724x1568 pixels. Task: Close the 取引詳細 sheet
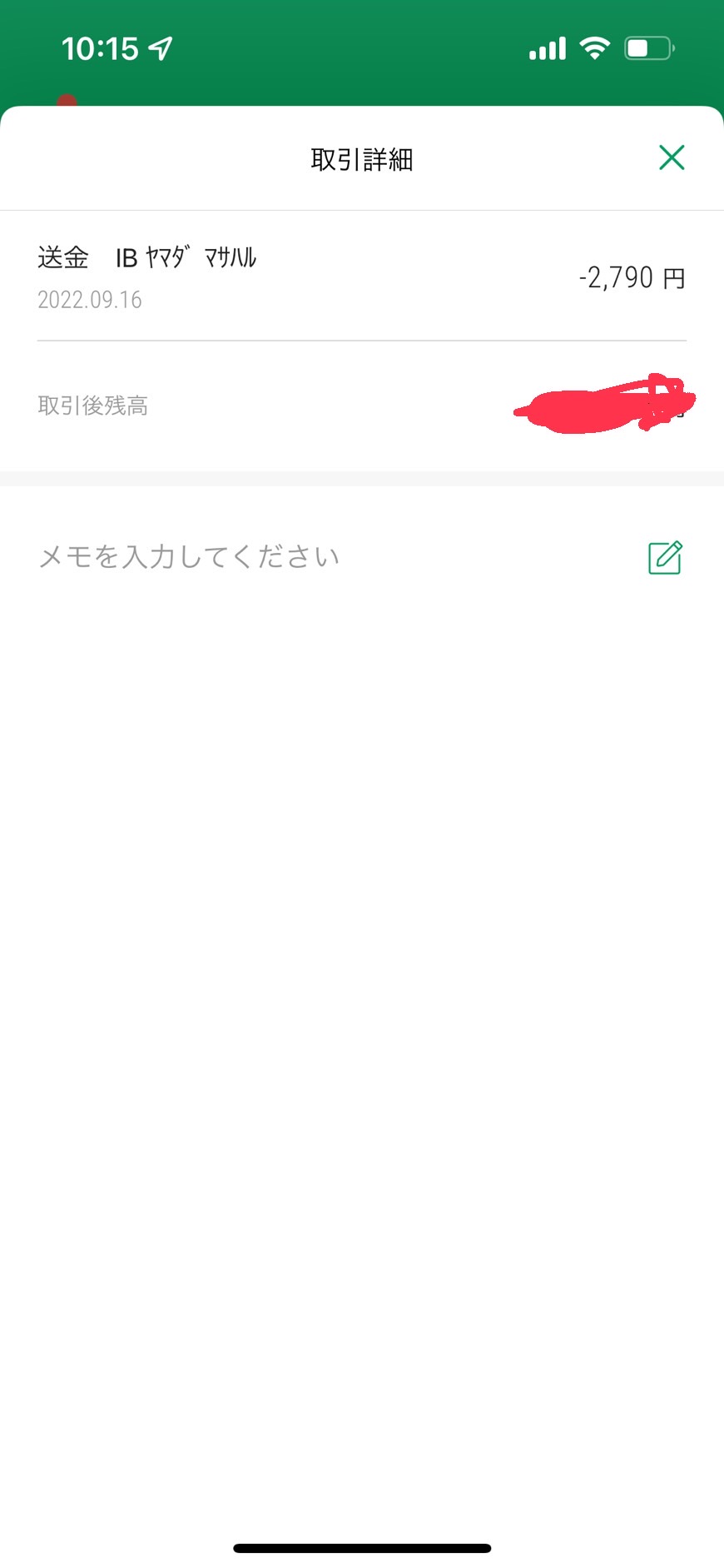(672, 157)
